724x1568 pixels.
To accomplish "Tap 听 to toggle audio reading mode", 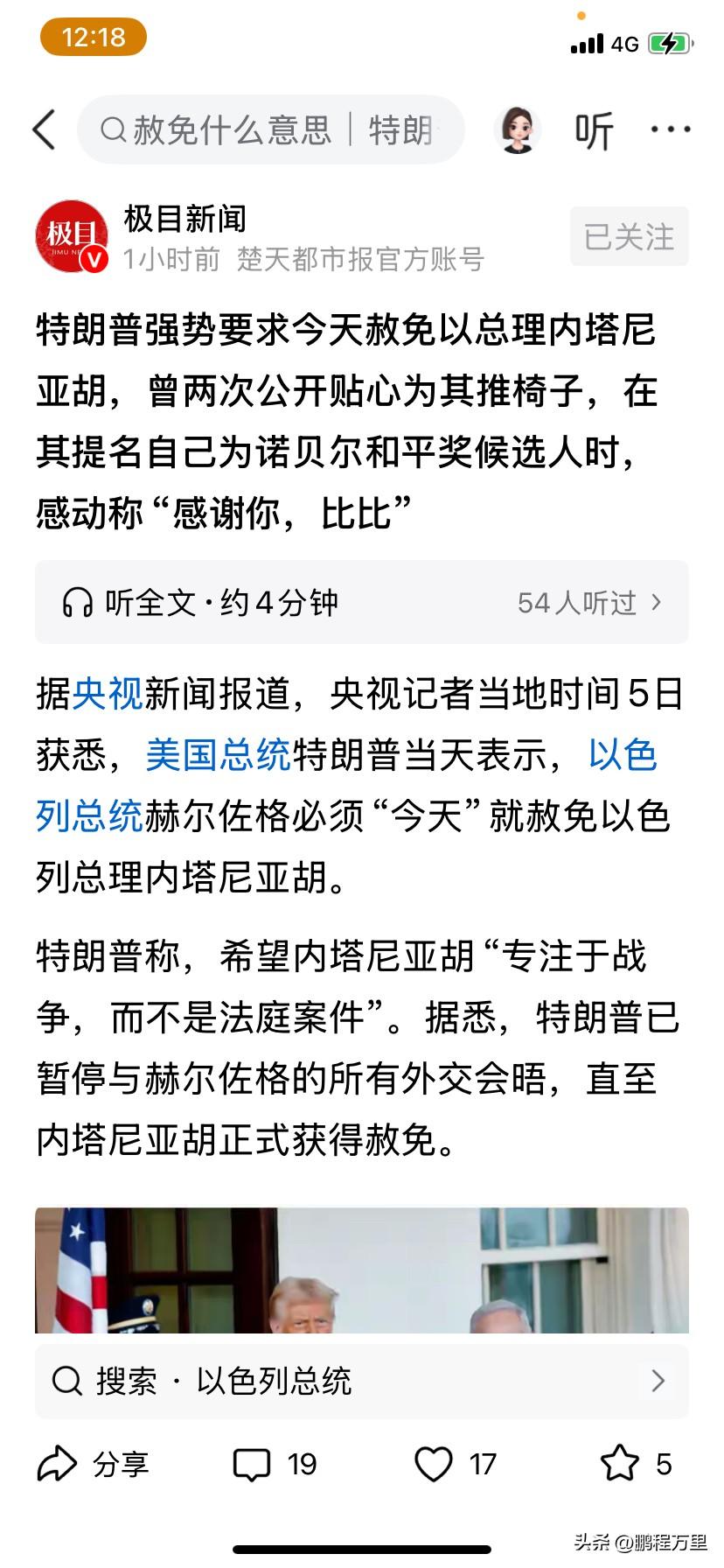I will (593, 129).
